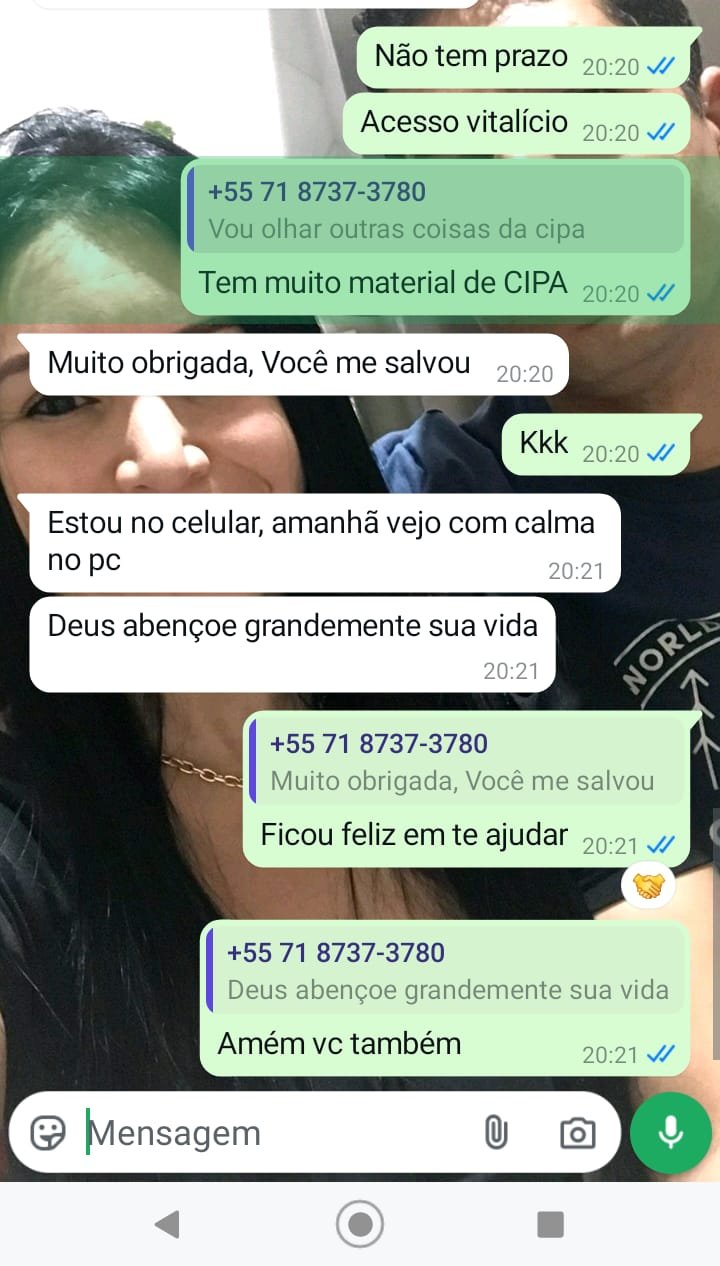Jump to quoted "Muito obrigada, Você me salvou" message
Image resolution: width=720 pixels, height=1266 pixels.
465,762
